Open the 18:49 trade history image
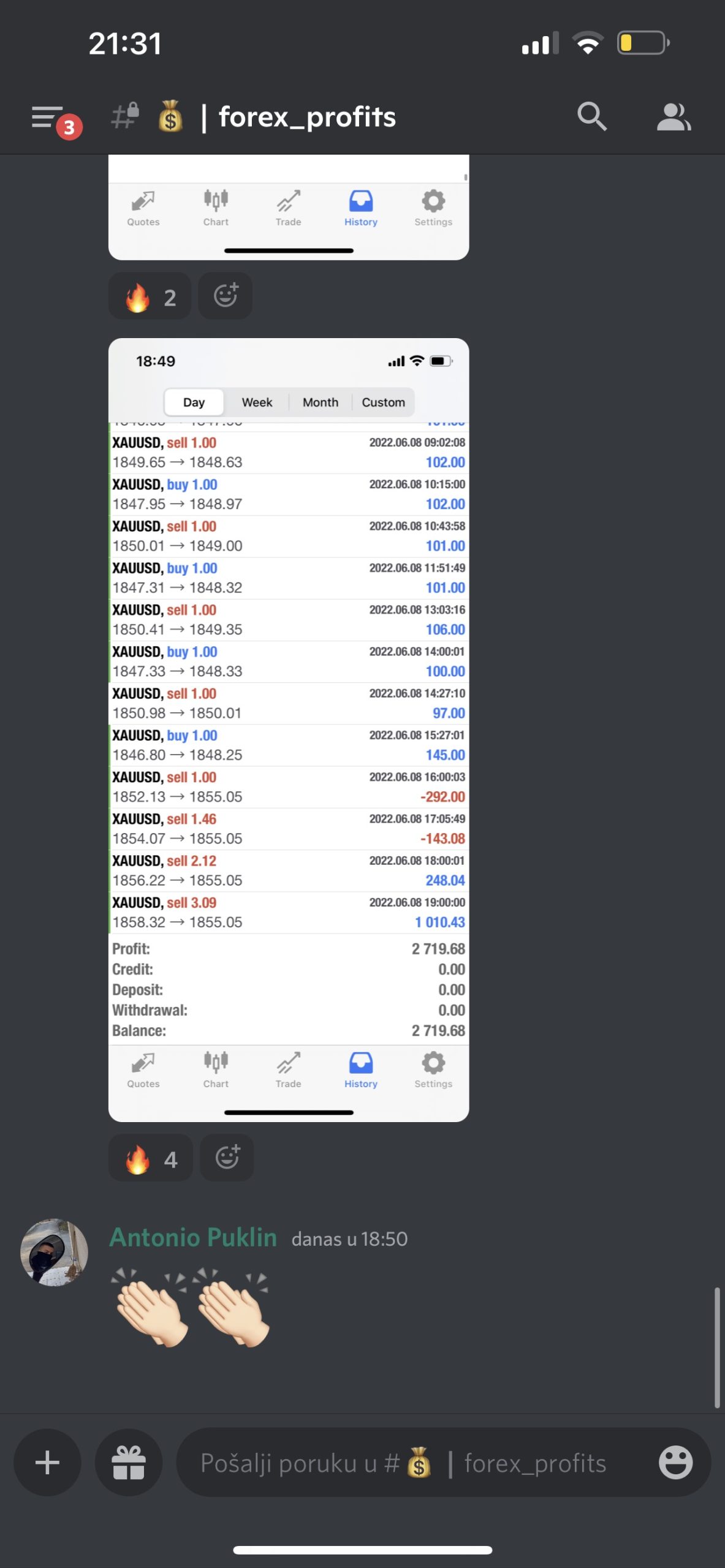Screen dimensions: 725x1568 pyautogui.click(x=288, y=729)
